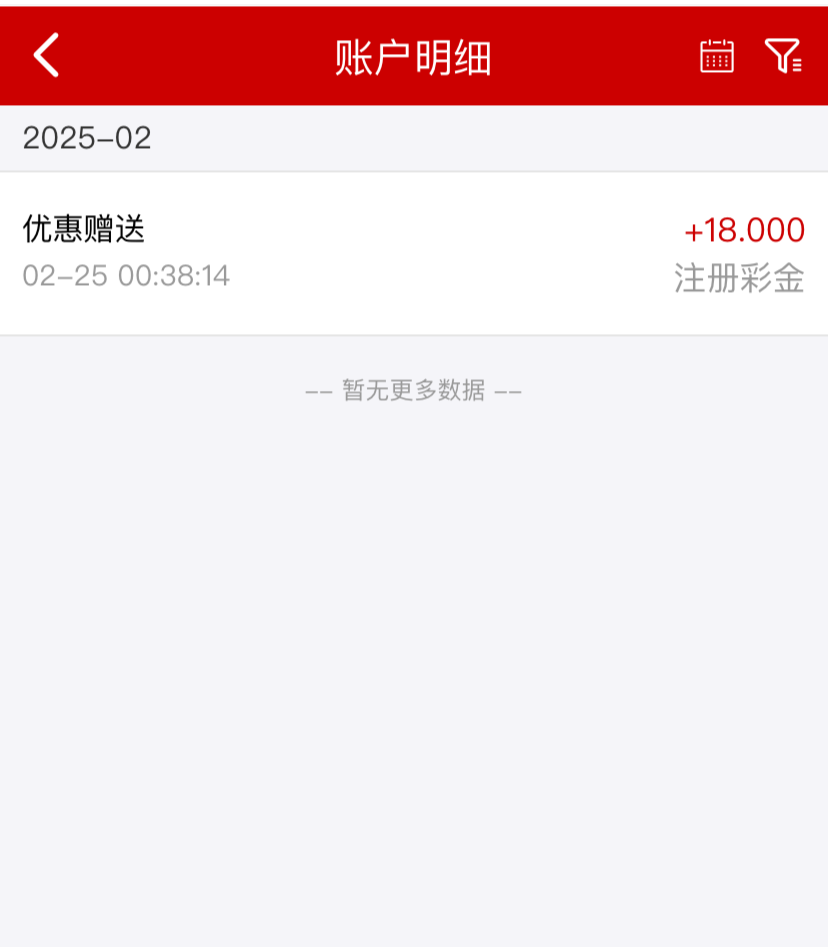
Task: Go back from 账户明细 page
Action: pyautogui.click(x=46, y=55)
